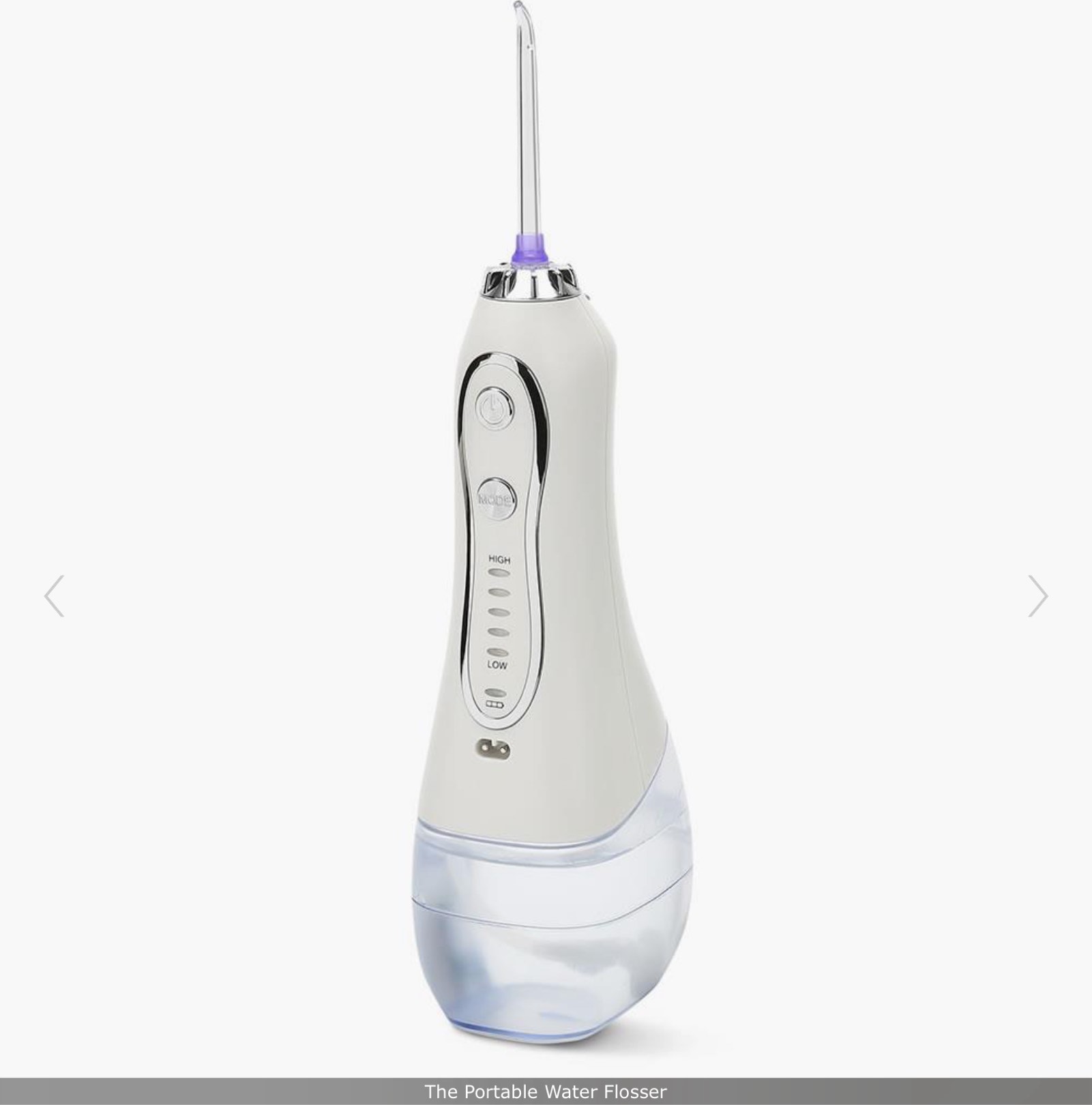Select the HIGH intensity label
Screen dimensions: 1092x1105
click(500, 557)
